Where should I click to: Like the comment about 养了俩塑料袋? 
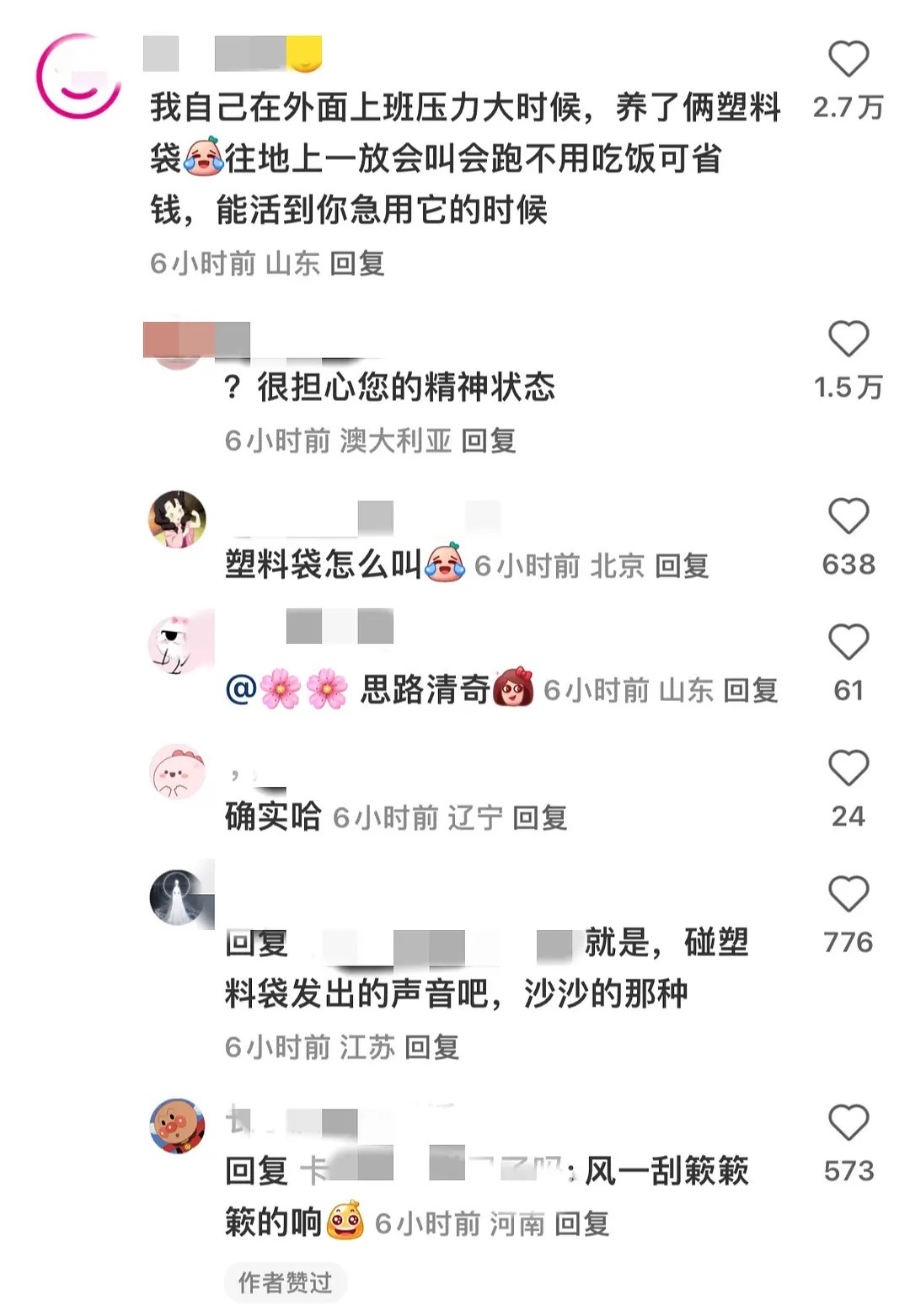click(848, 60)
